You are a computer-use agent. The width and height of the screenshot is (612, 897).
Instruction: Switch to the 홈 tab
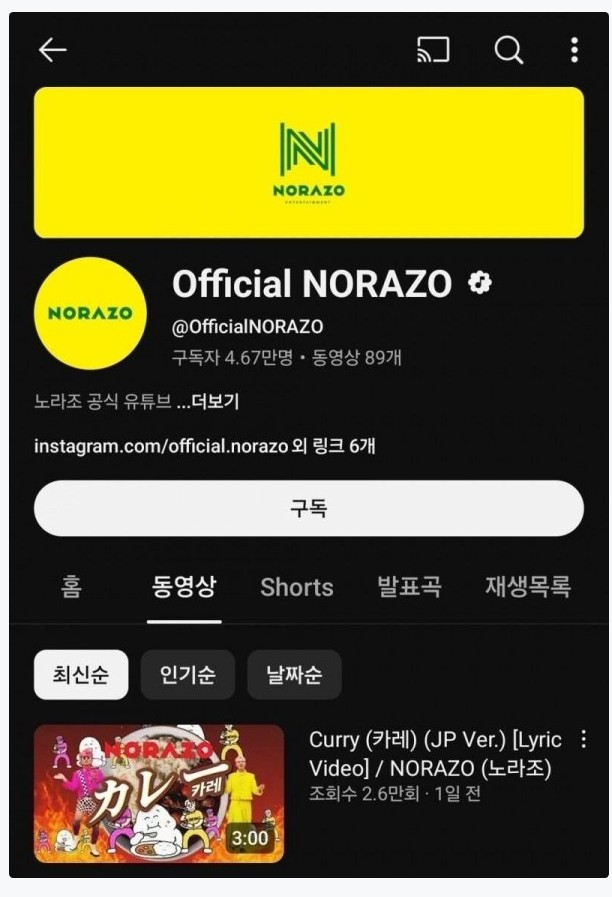point(71,586)
